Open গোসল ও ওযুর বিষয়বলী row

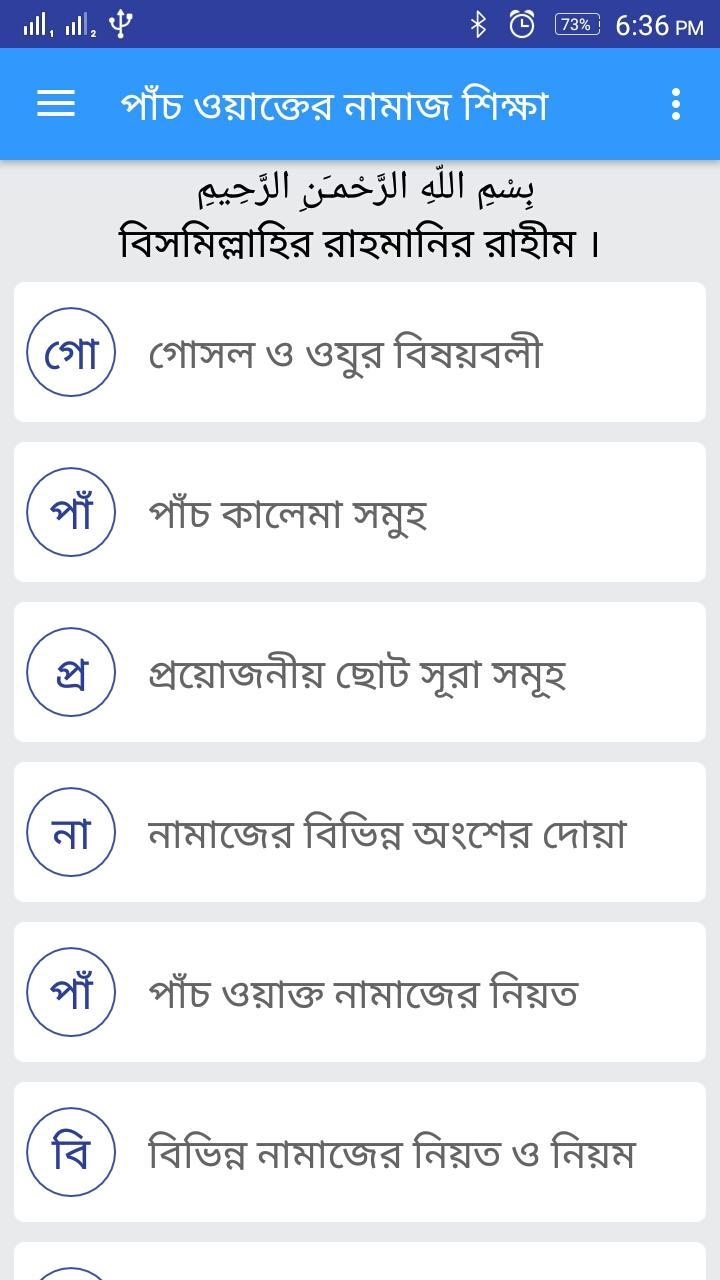[360, 352]
